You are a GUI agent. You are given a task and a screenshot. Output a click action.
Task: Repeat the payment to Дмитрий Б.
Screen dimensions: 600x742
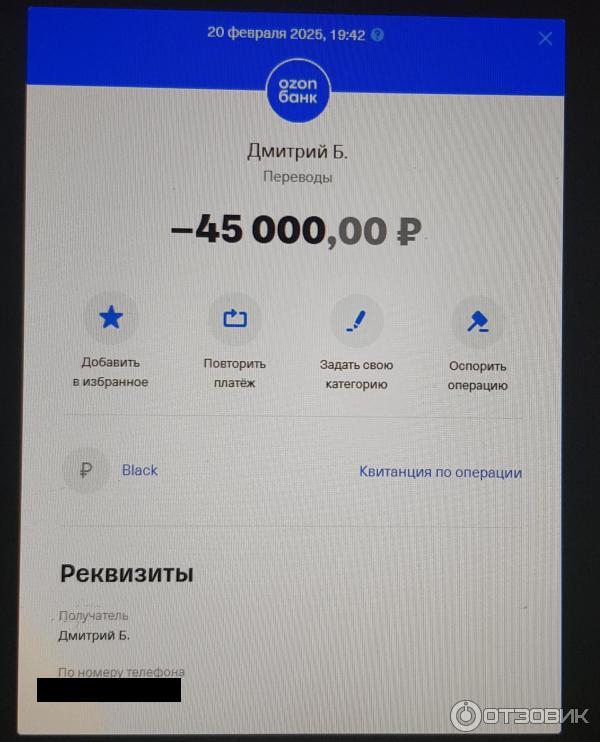[x=234, y=319]
